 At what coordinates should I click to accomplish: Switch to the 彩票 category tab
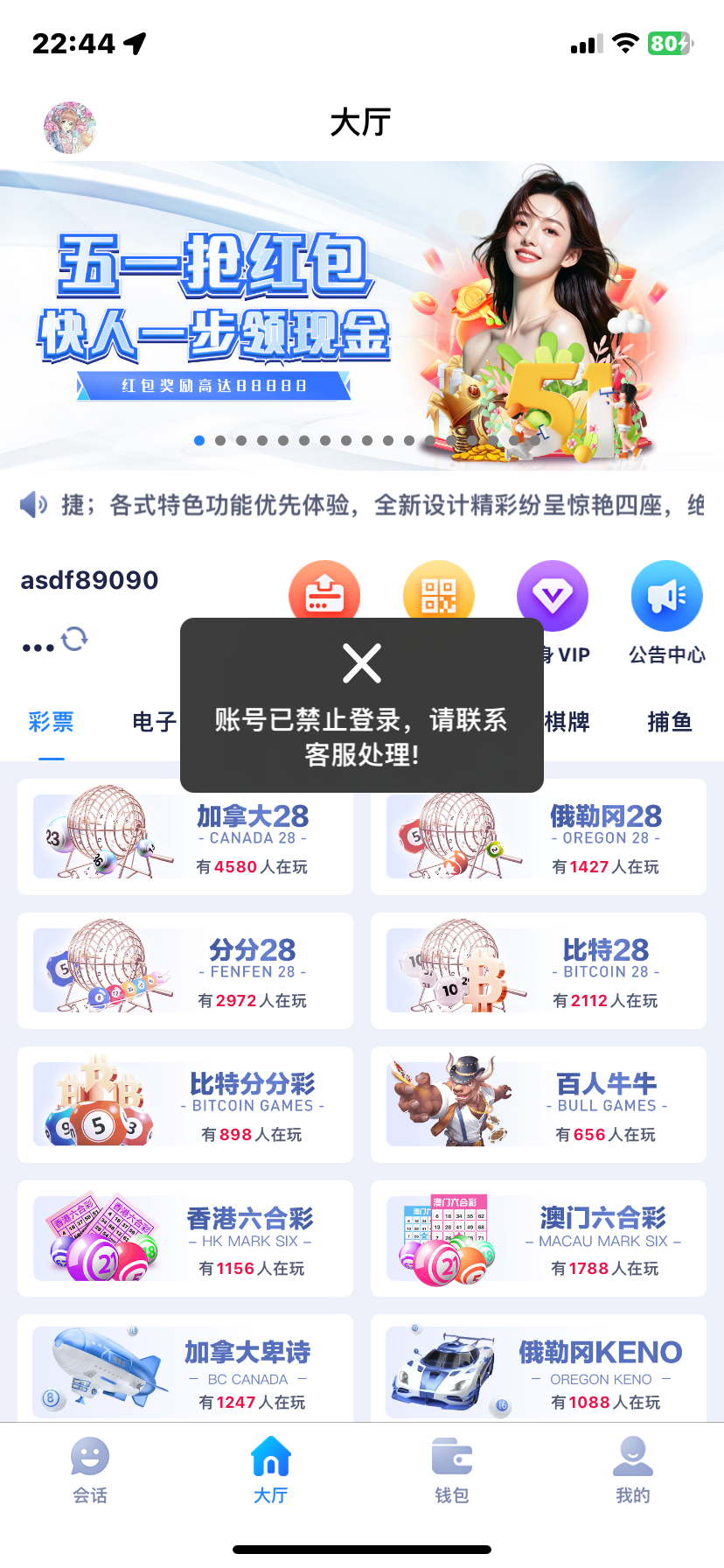(x=51, y=722)
